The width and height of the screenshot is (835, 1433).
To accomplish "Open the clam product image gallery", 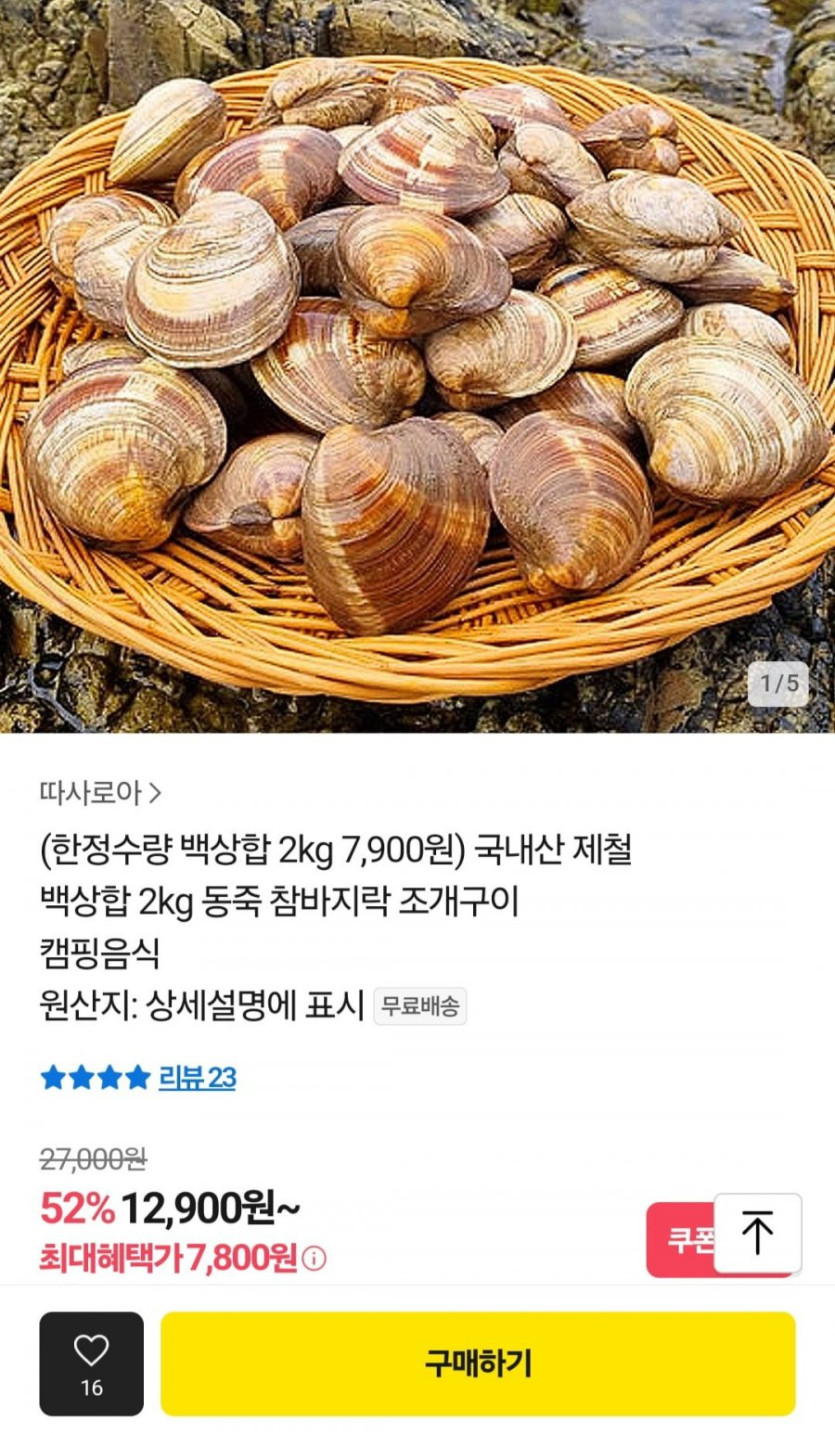I will click(417, 365).
